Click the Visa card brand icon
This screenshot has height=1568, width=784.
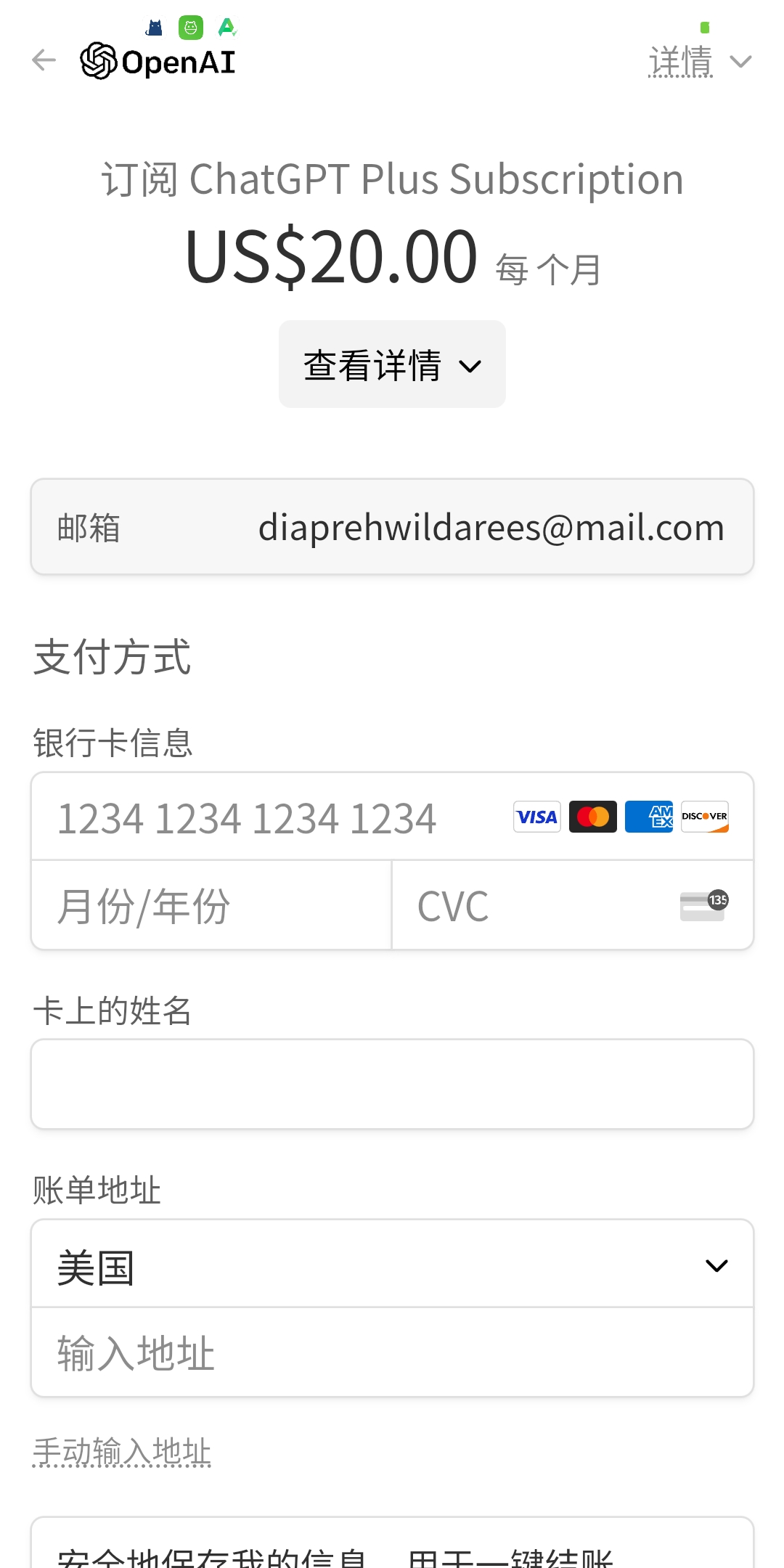point(536,817)
